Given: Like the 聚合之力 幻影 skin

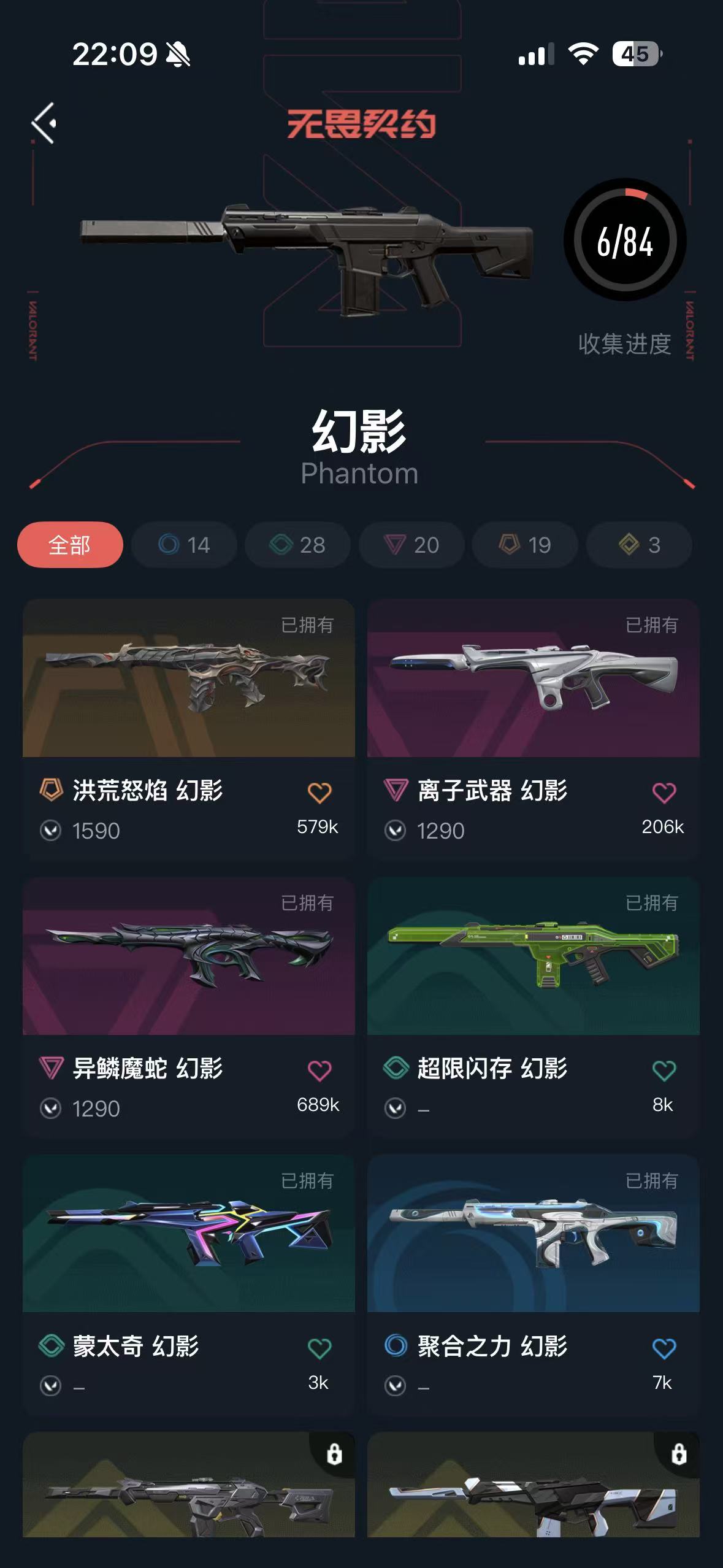Looking at the screenshot, I should [664, 1348].
